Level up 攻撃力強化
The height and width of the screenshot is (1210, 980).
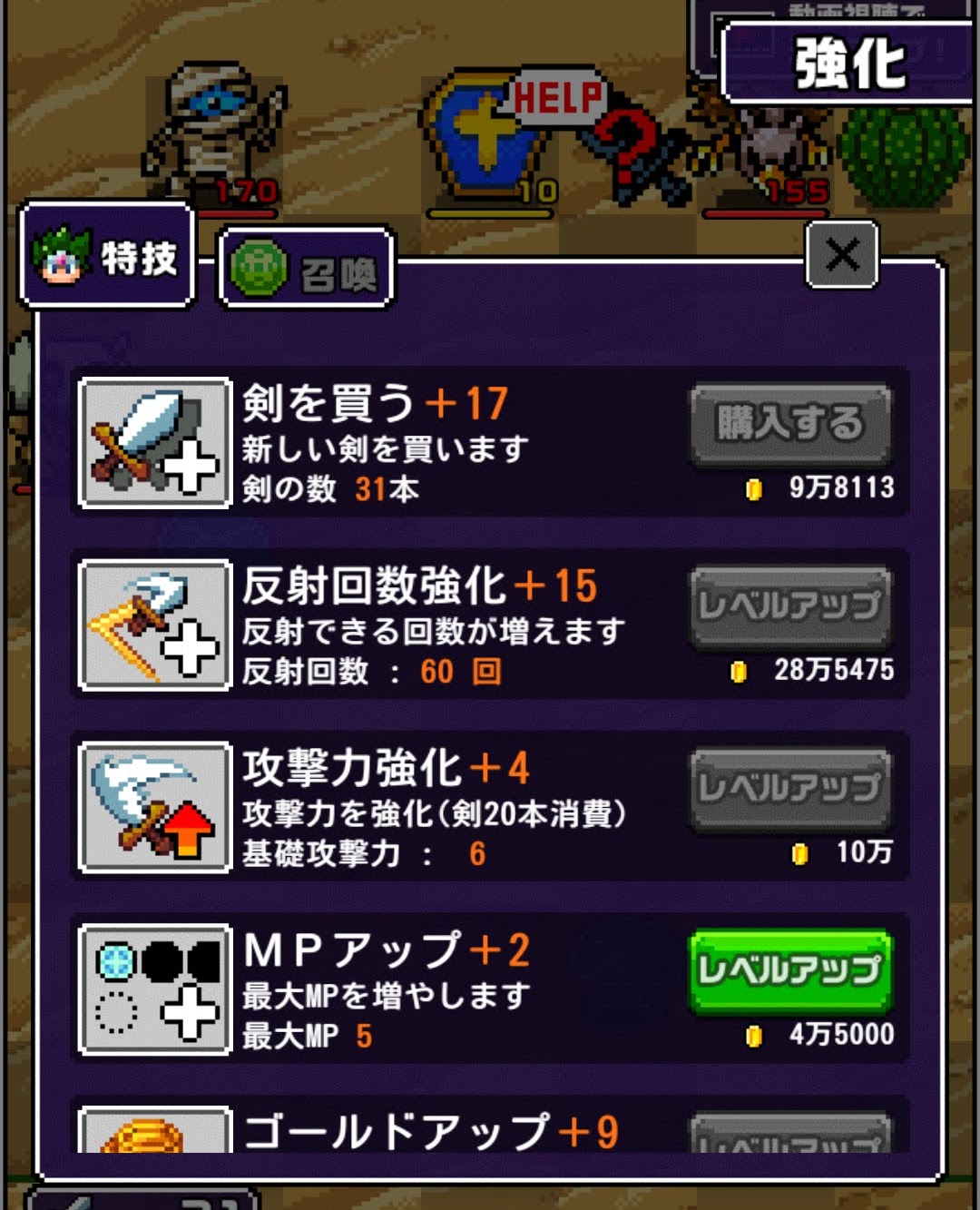[789, 788]
